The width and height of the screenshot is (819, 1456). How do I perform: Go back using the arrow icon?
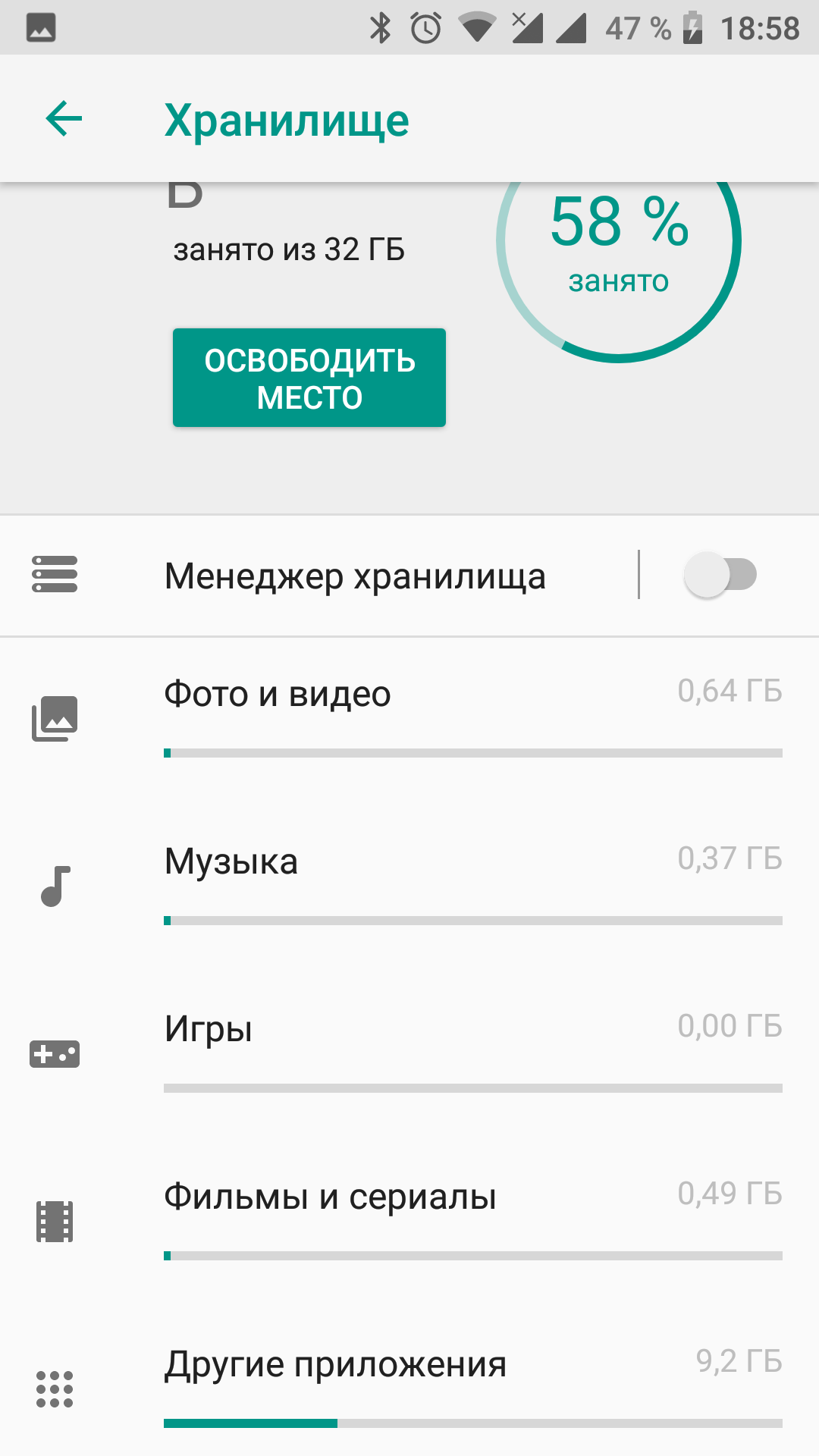64,119
